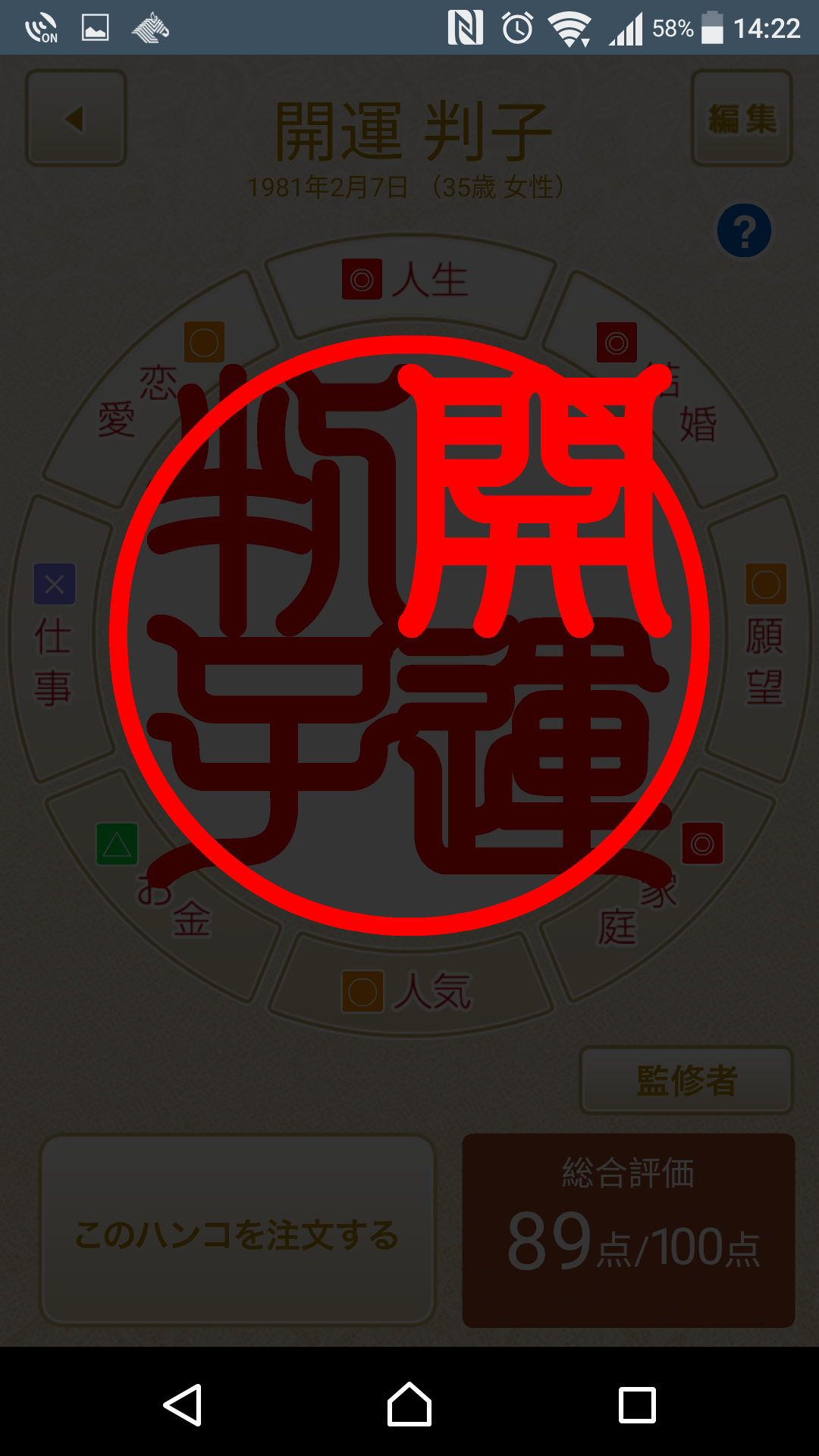Open the 監修者 supervisor info

686,1081
